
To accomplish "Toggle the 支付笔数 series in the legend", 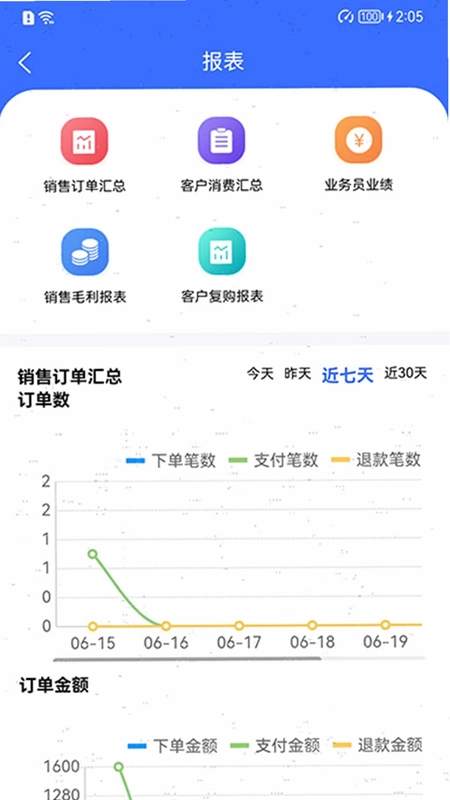I will (273, 460).
